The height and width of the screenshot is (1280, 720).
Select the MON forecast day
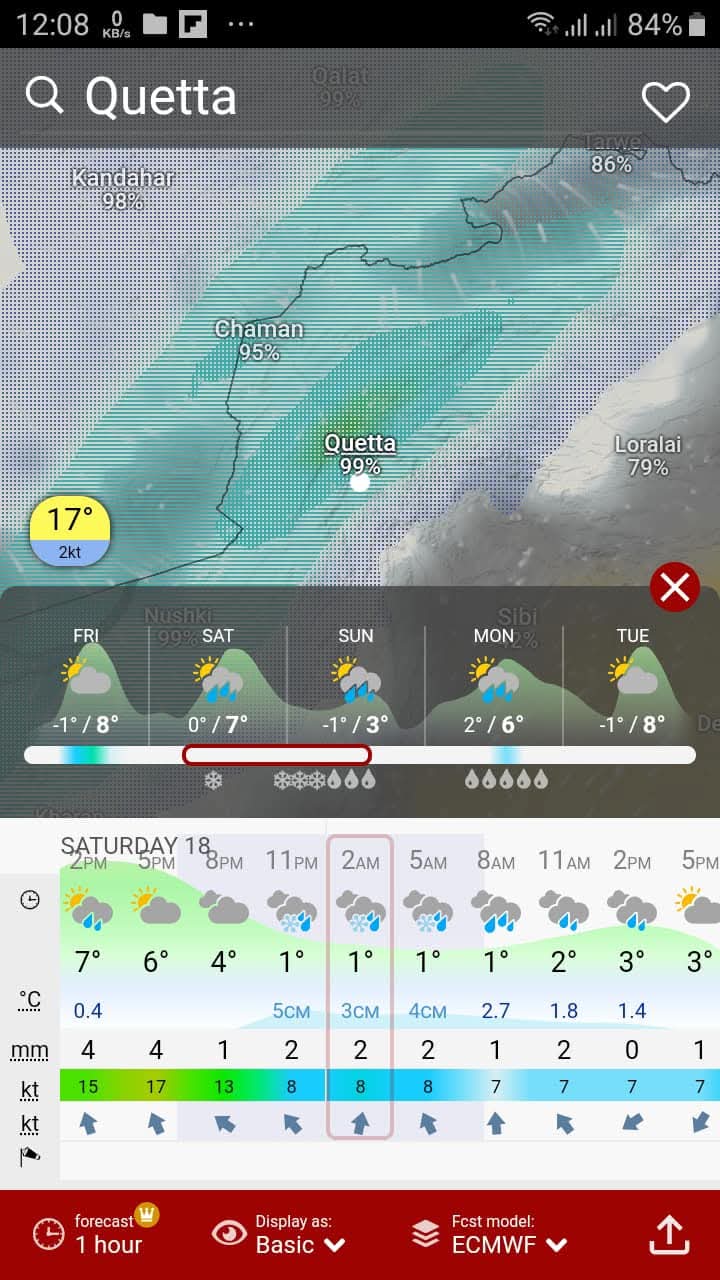tap(494, 685)
